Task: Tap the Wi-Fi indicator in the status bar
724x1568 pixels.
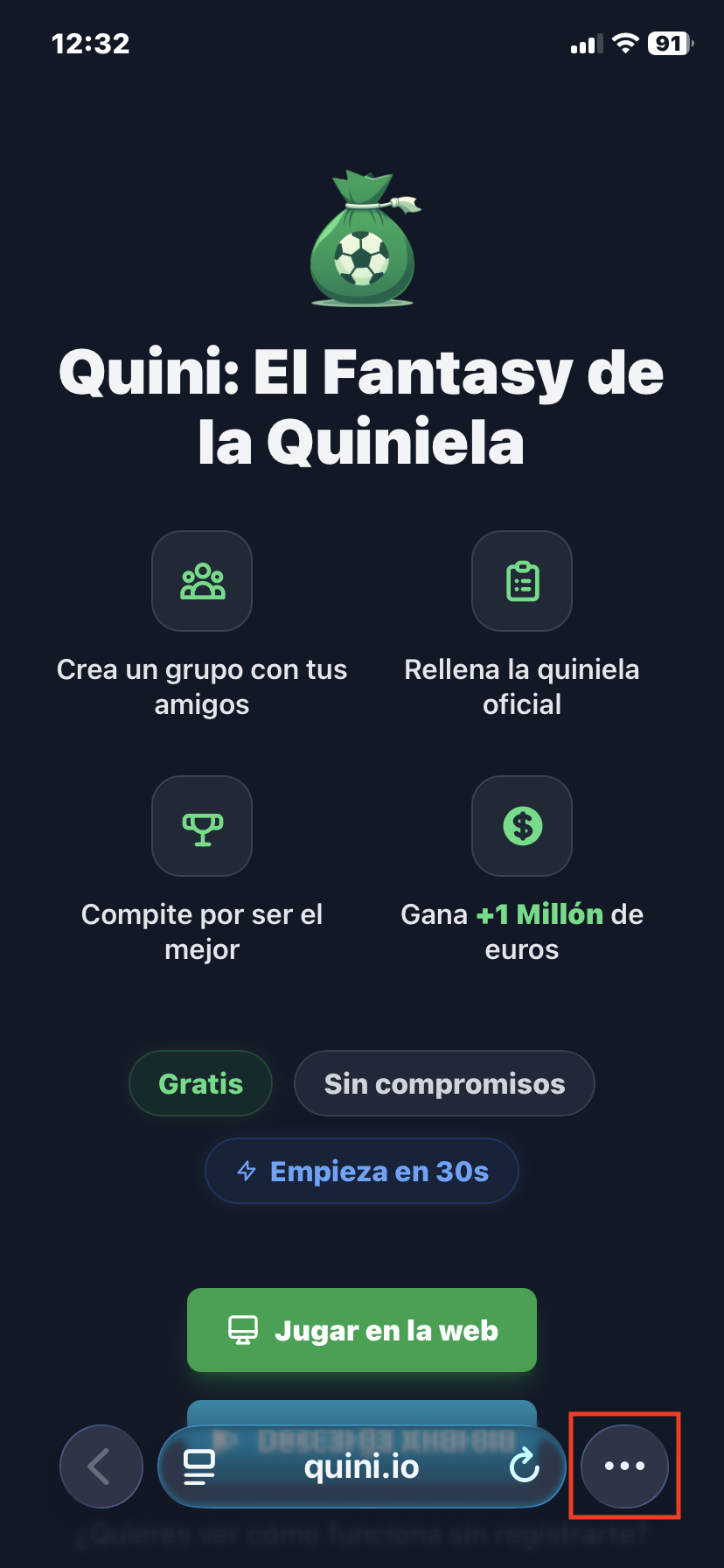Action: click(624, 44)
